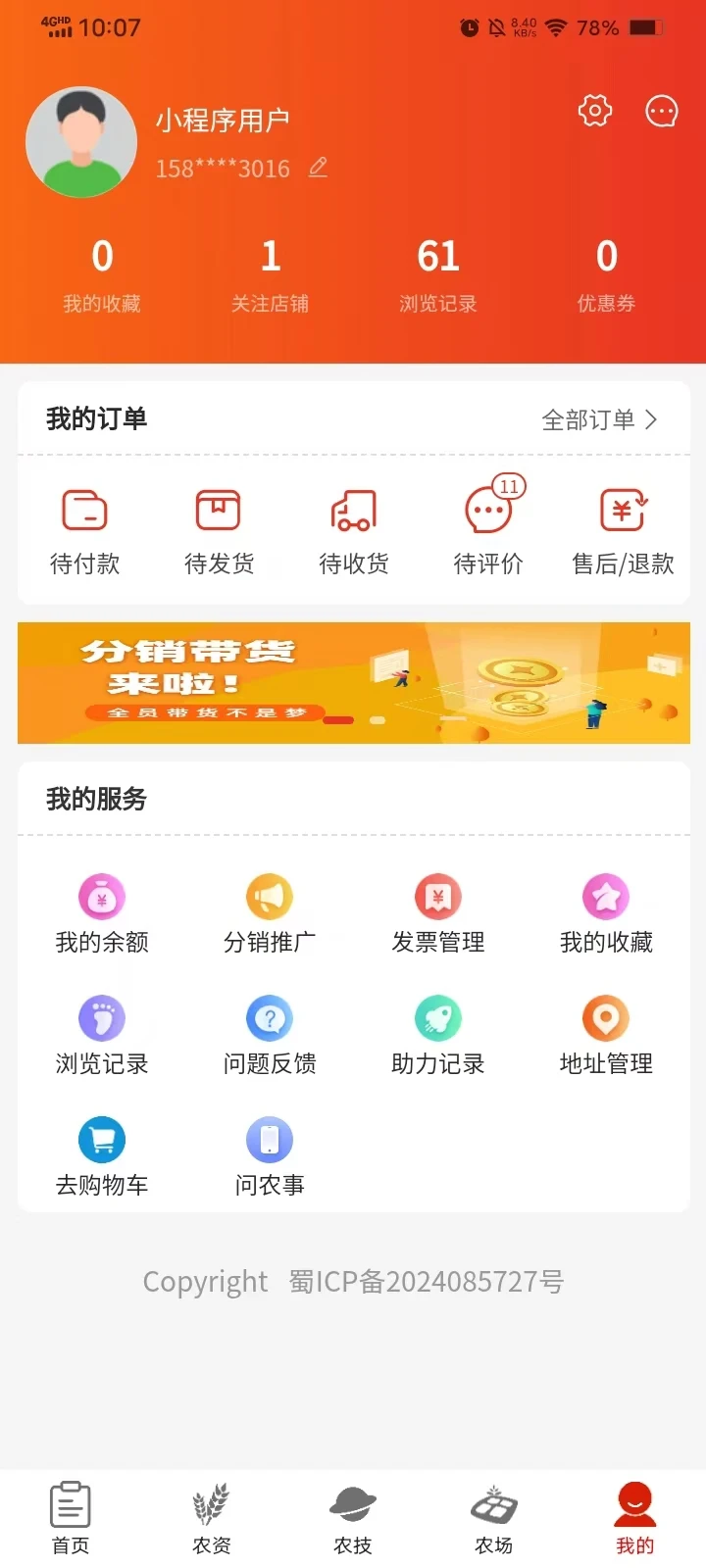Open 浏览记录 showing 61 records
This screenshot has height=1568, width=706.
(437, 269)
